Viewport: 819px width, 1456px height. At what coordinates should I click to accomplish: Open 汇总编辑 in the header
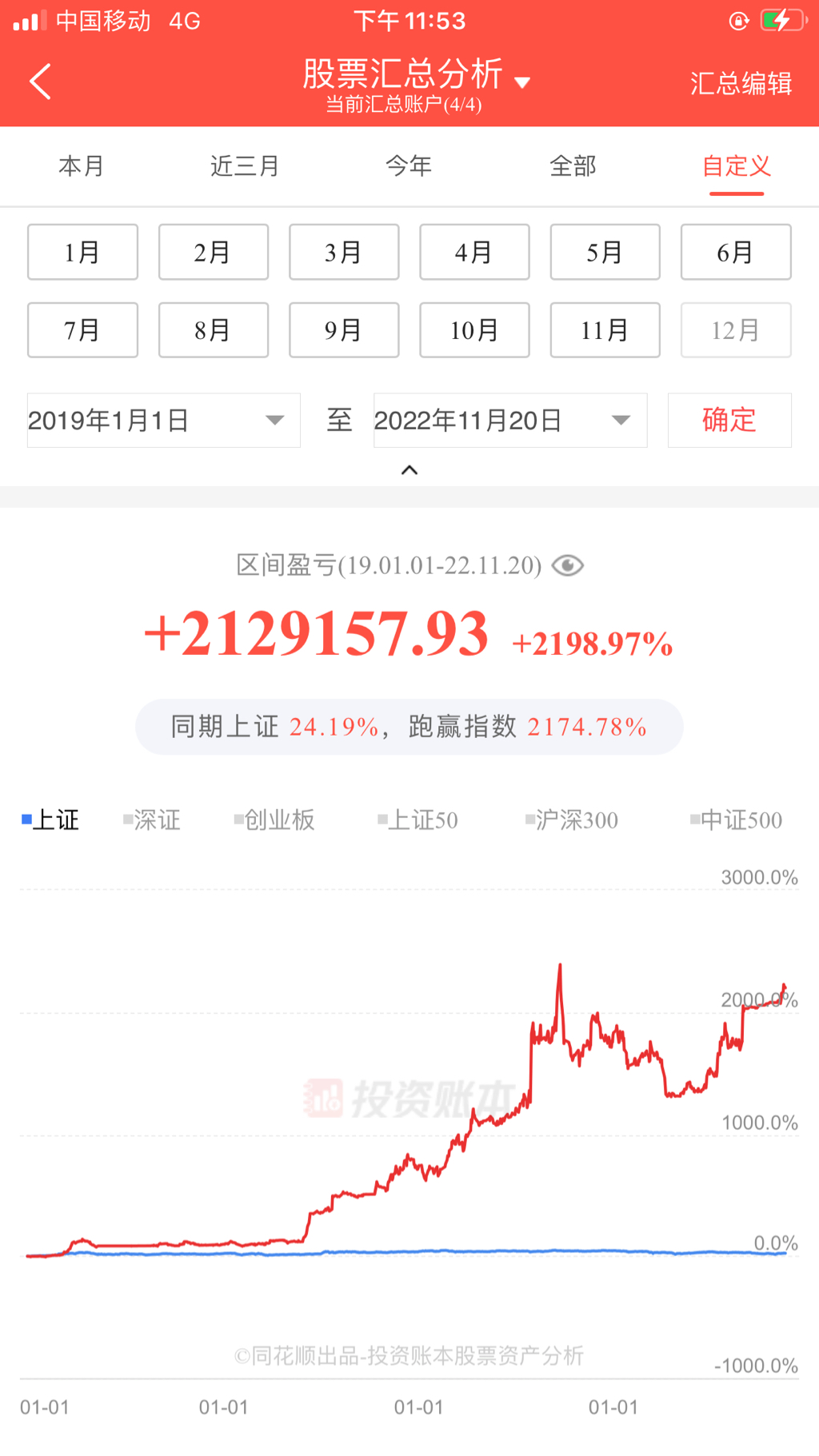tap(741, 83)
